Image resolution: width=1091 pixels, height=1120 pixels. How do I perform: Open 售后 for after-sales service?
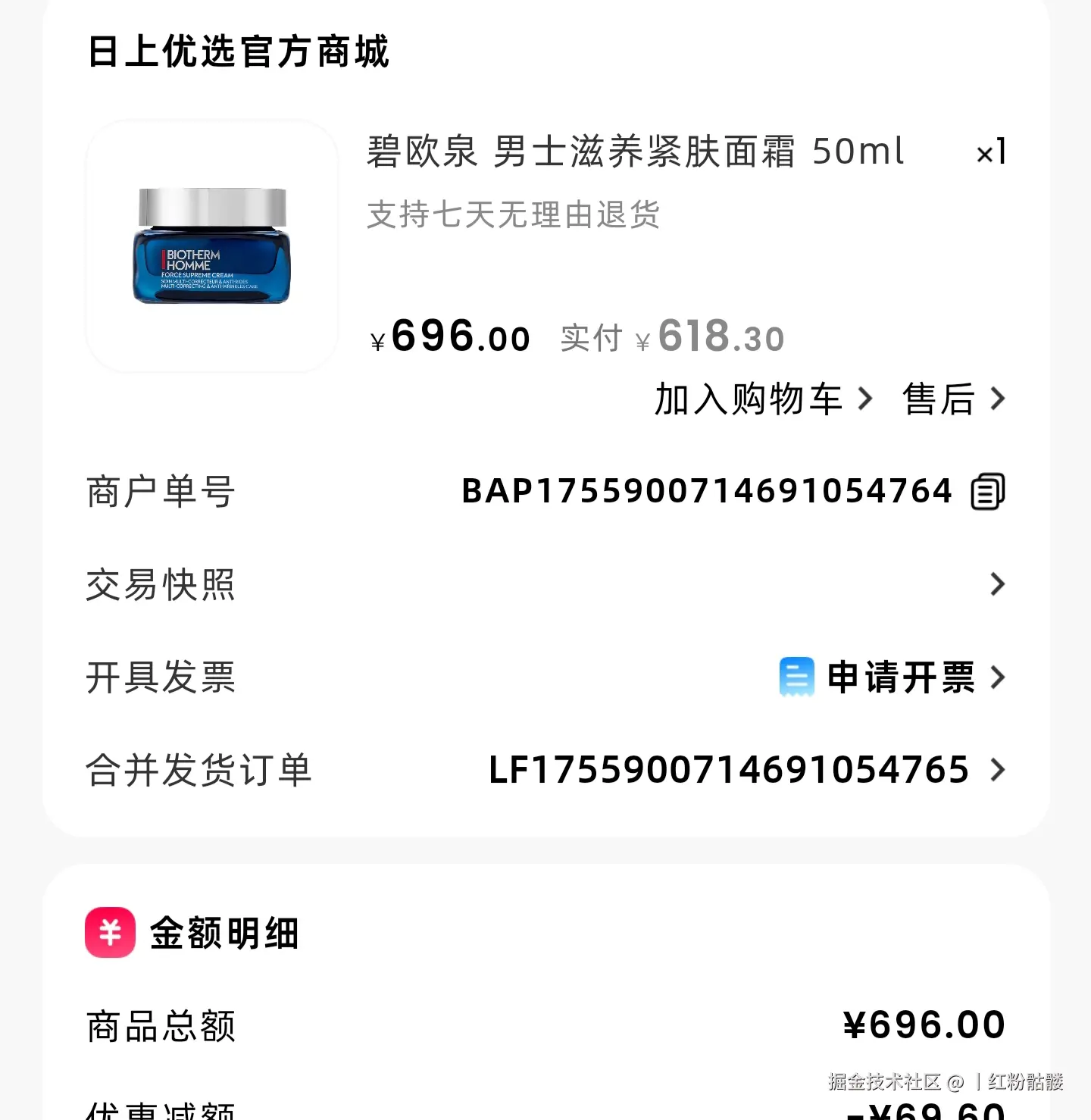(939, 399)
